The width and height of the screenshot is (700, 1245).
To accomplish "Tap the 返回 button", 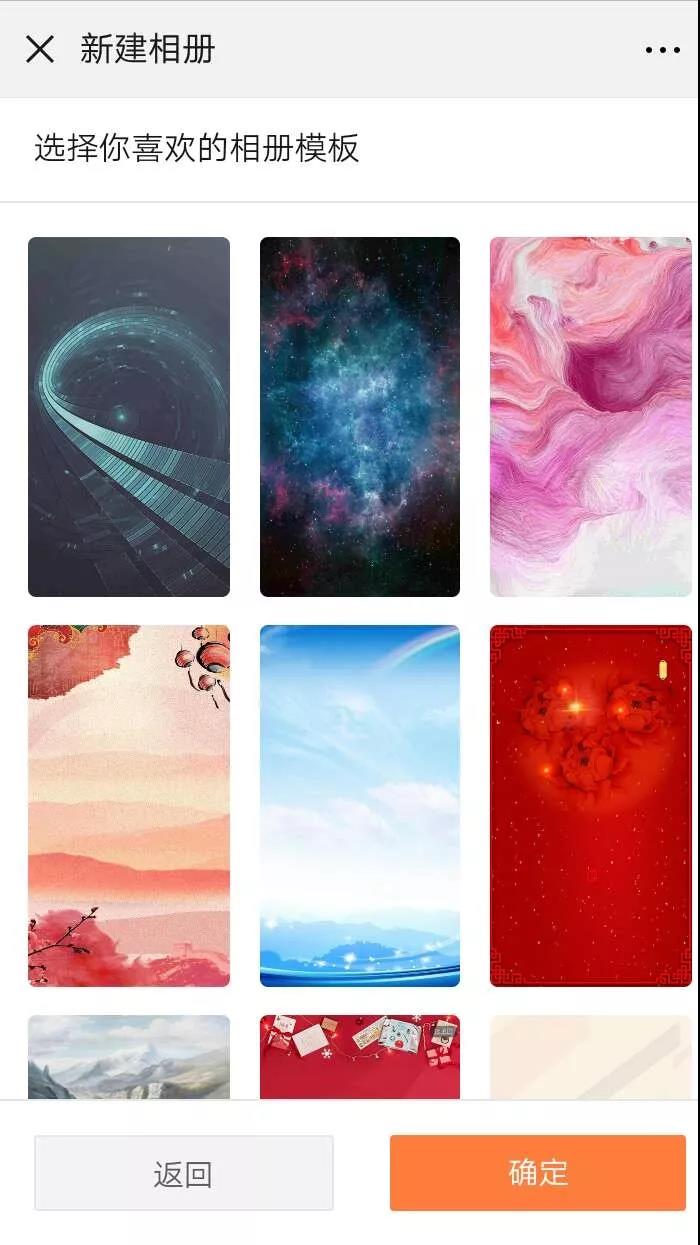I will (184, 1173).
